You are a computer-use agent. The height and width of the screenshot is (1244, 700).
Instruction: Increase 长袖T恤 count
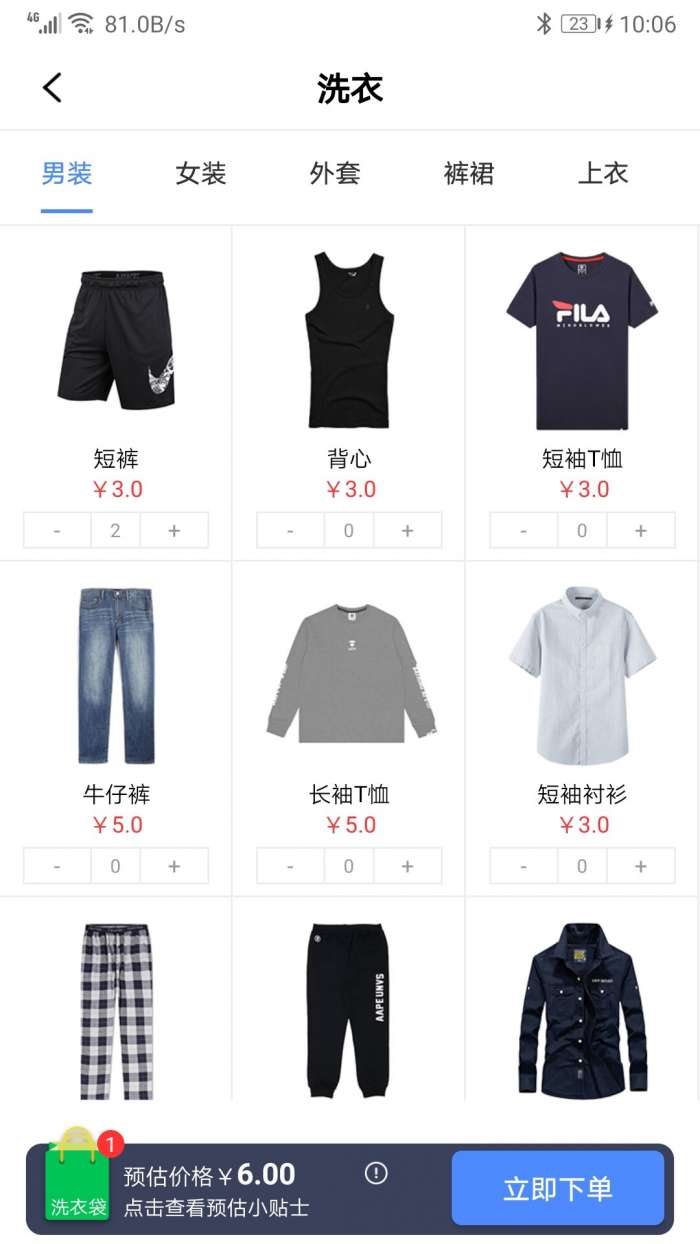407,866
